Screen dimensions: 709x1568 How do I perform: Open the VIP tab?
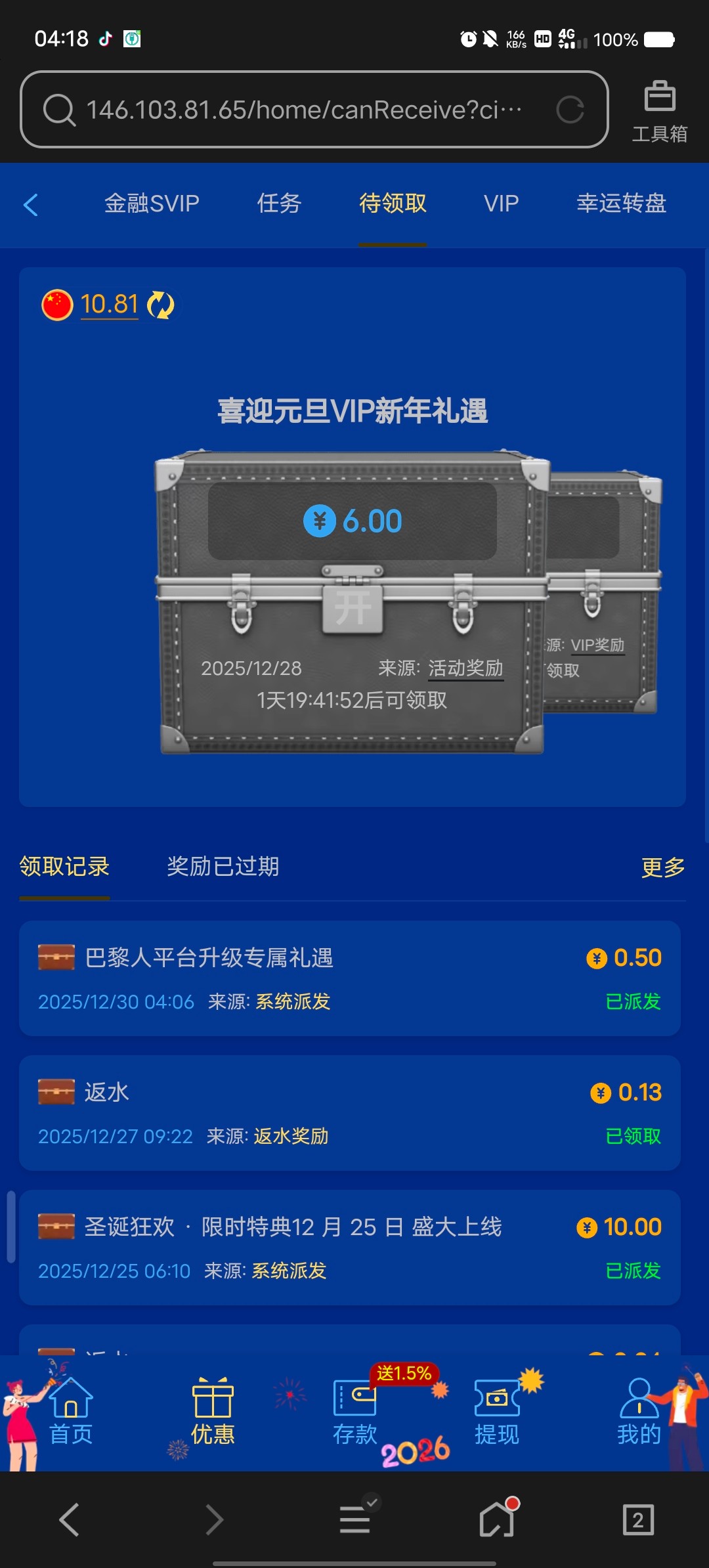[501, 204]
